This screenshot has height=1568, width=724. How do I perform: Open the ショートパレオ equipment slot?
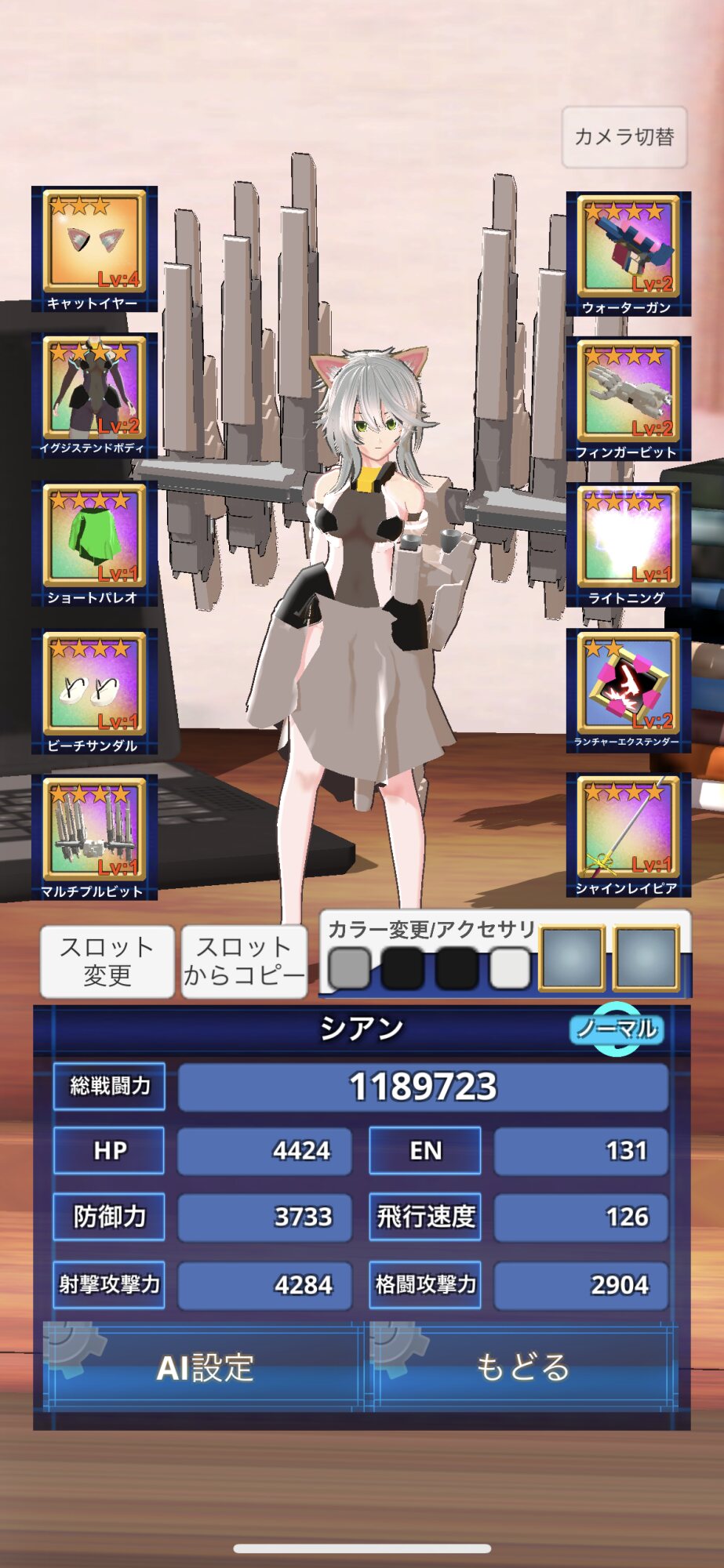[94, 544]
